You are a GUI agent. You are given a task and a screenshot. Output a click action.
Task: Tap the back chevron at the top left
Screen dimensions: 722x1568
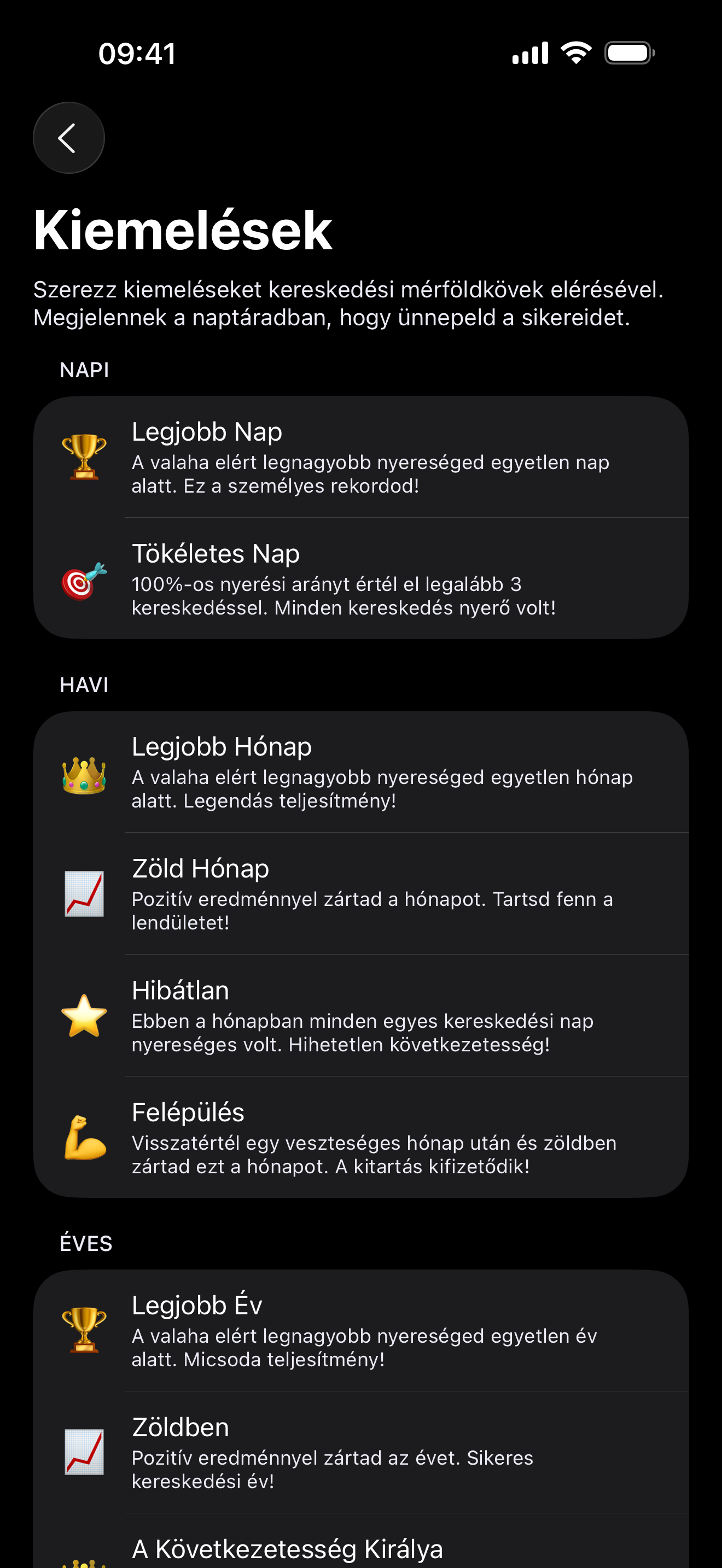pos(68,137)
